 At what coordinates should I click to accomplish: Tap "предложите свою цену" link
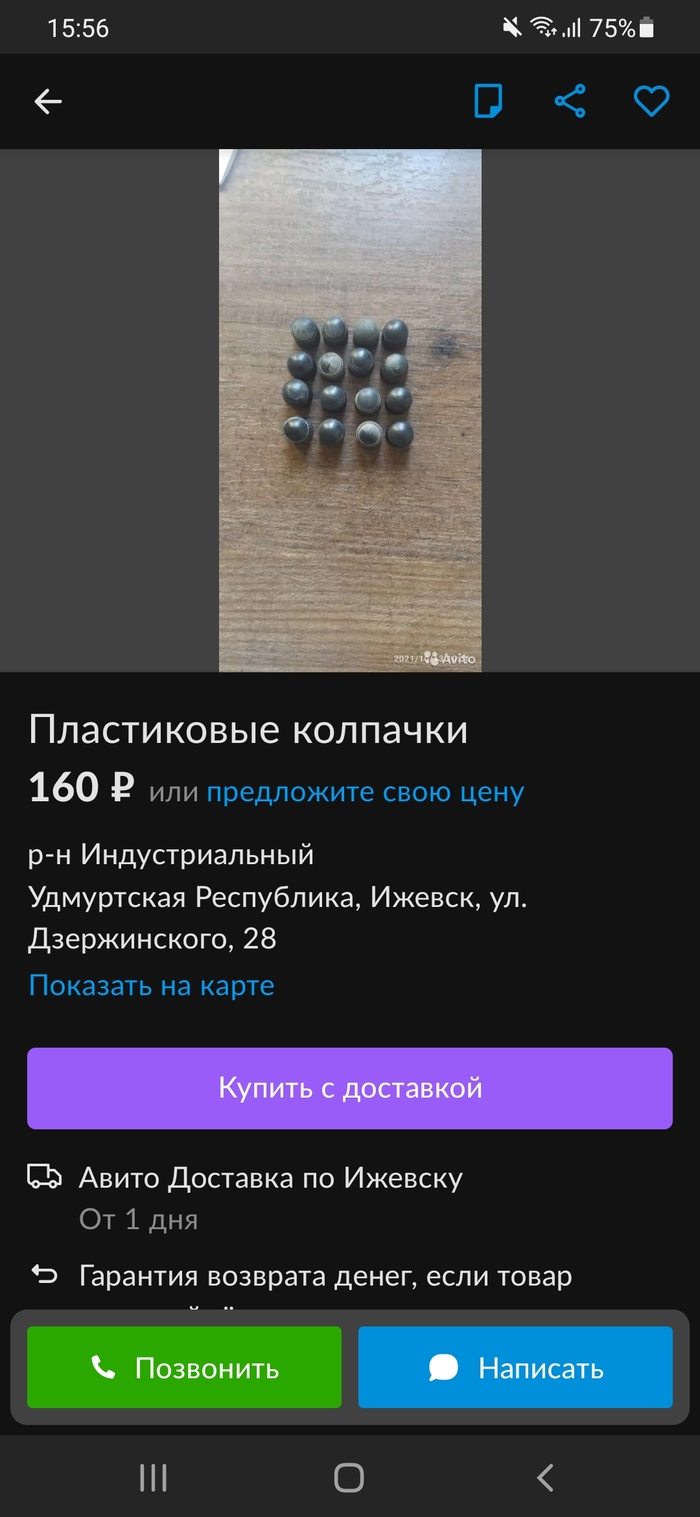click(365, 792)
